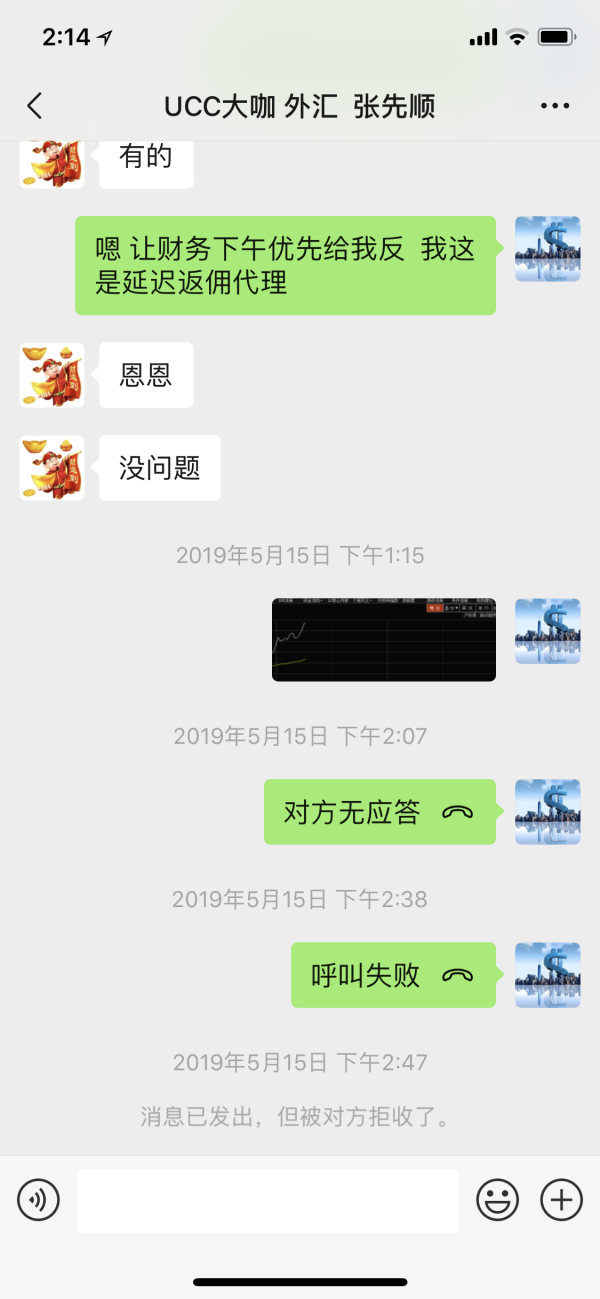Viewport: 600px width, 1299px height.
Task: Redial from the 呼叫失败 call bubble
Action: (393, 975)
